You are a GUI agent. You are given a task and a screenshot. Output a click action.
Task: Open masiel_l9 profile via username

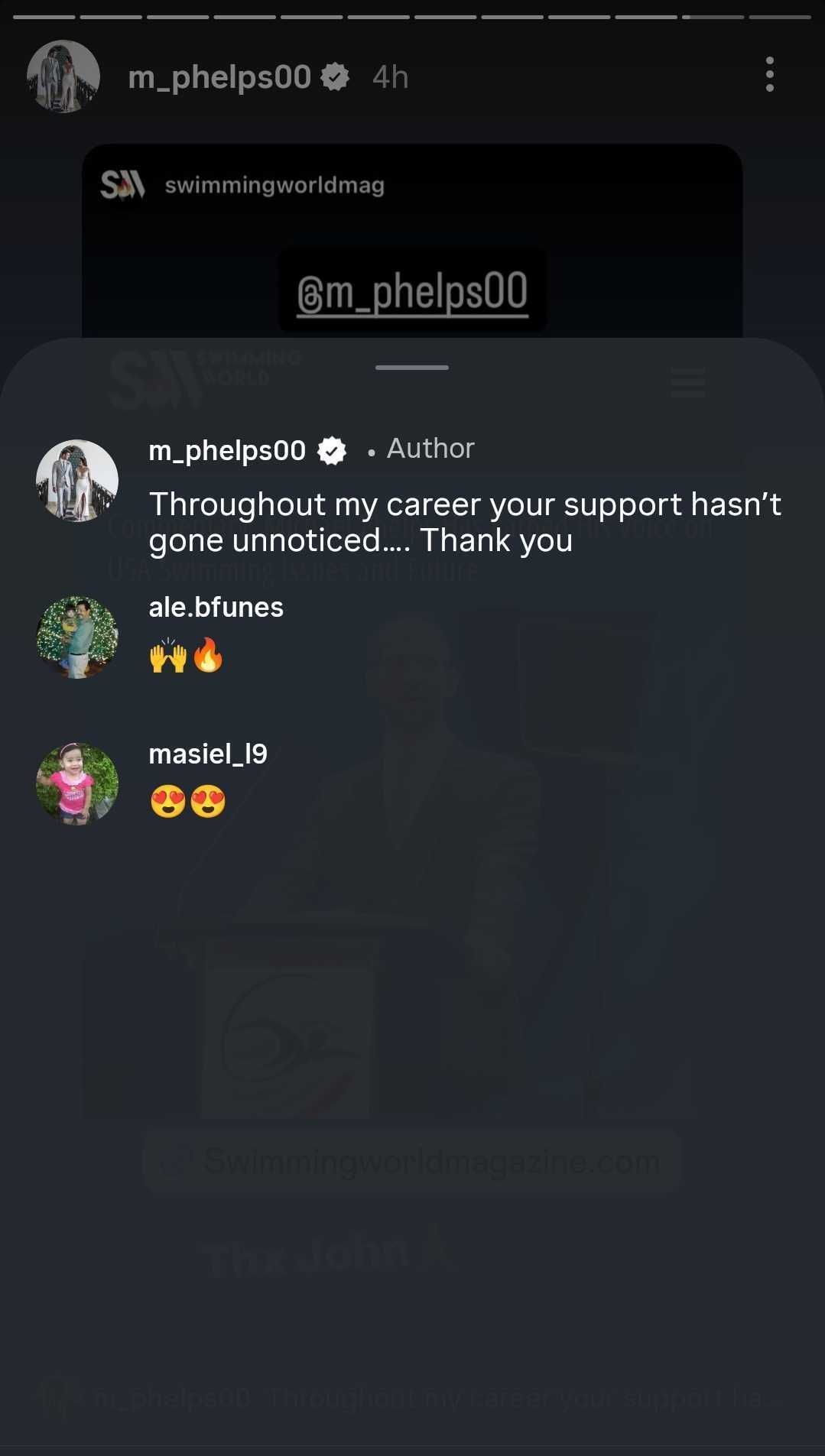click(x=208, y=754)
